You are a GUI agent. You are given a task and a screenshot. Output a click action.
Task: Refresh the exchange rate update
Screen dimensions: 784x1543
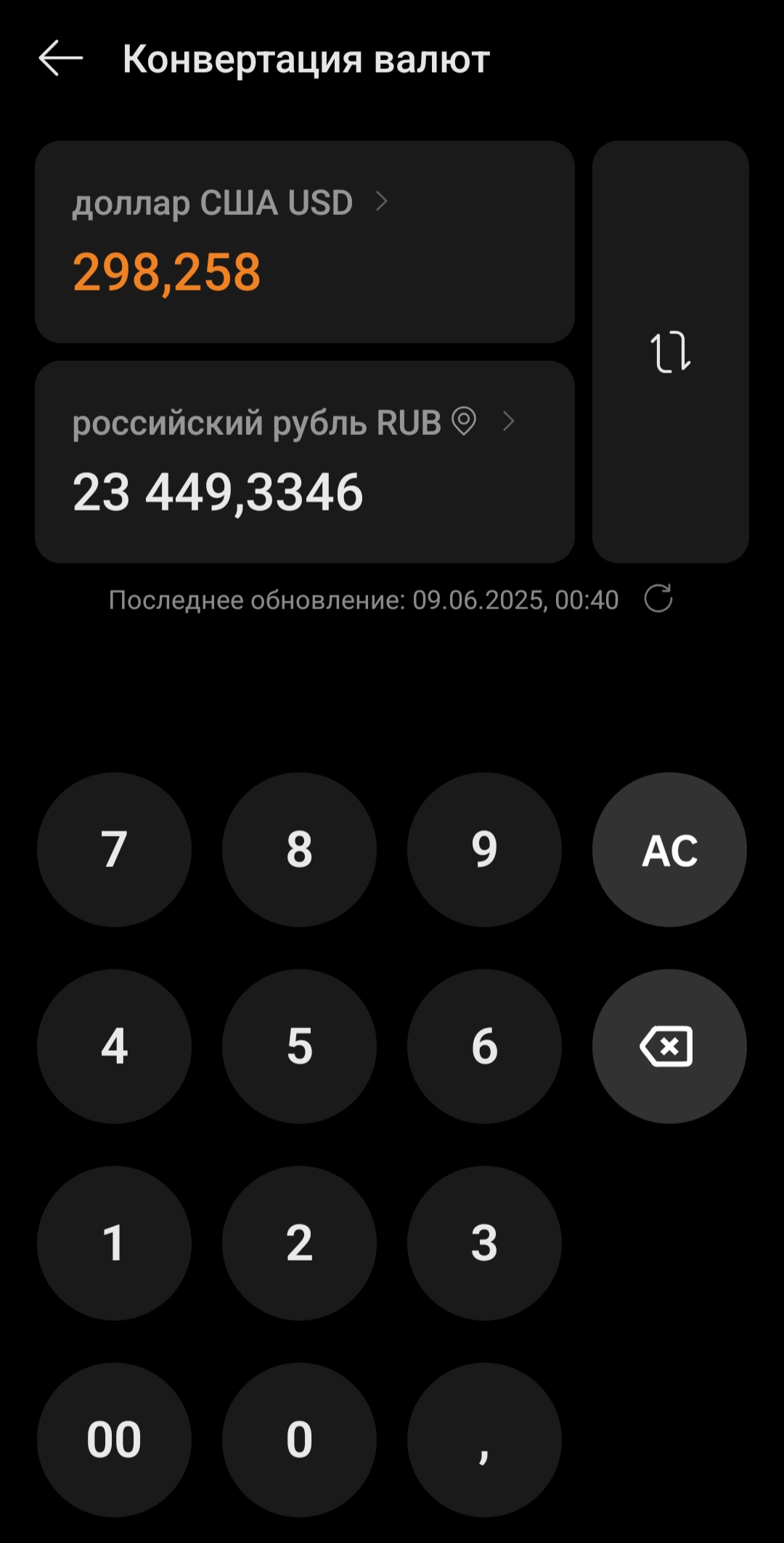[x=658, y=599]
